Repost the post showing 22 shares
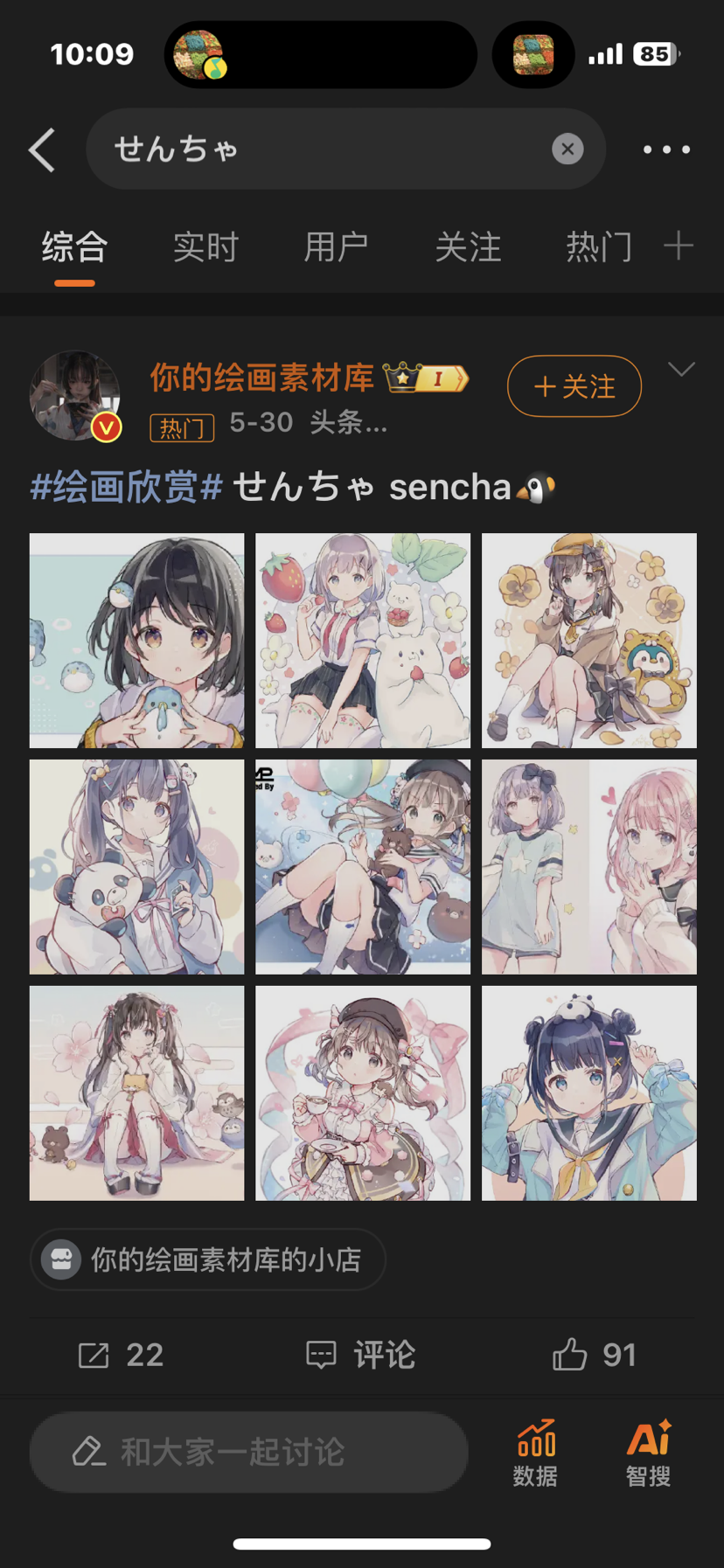 coord(121,1355)
